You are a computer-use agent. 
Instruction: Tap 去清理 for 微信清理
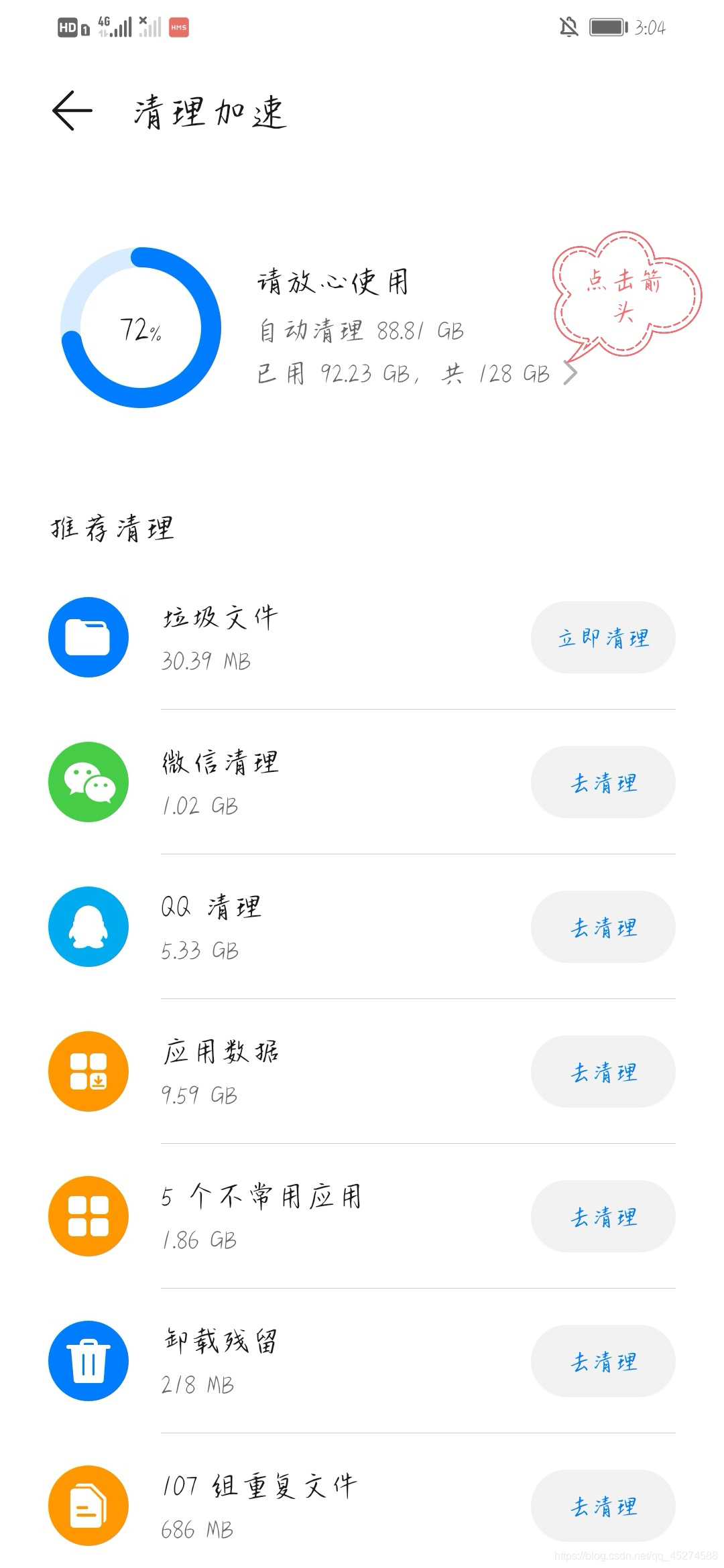click(603, 782)
